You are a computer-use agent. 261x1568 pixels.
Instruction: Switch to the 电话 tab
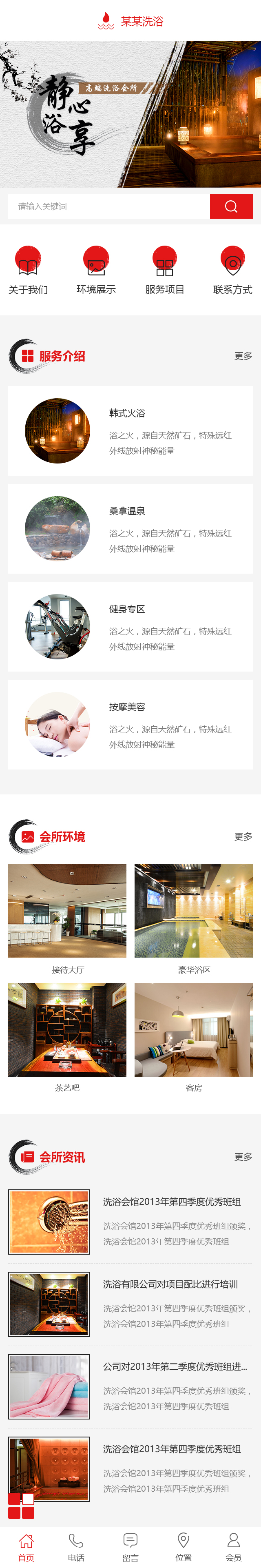point(76,1547)
